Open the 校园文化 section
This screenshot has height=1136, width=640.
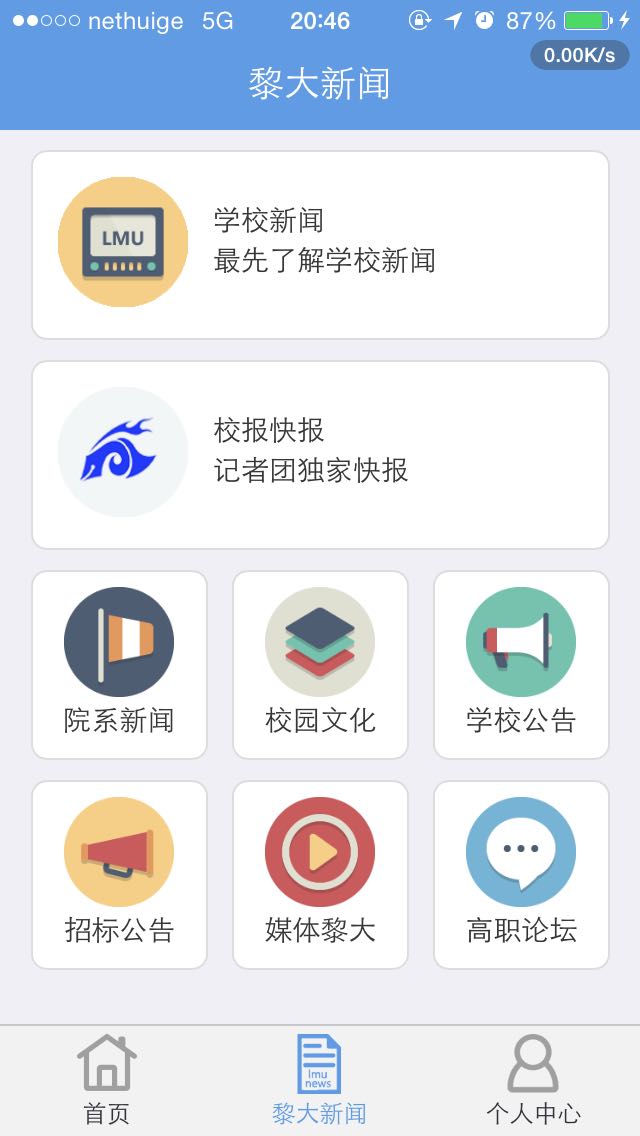pos(320,665)
